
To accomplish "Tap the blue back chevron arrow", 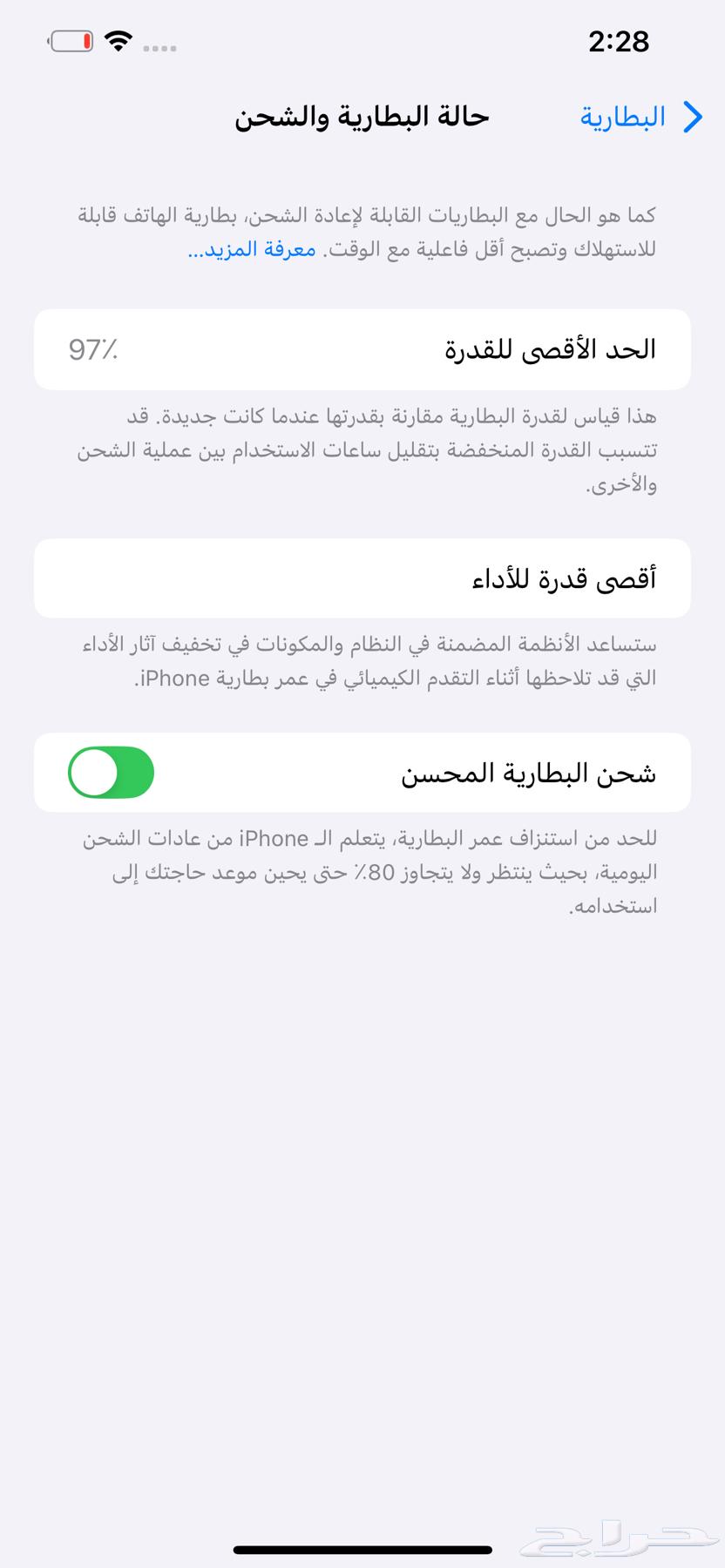I will (691, 116).
